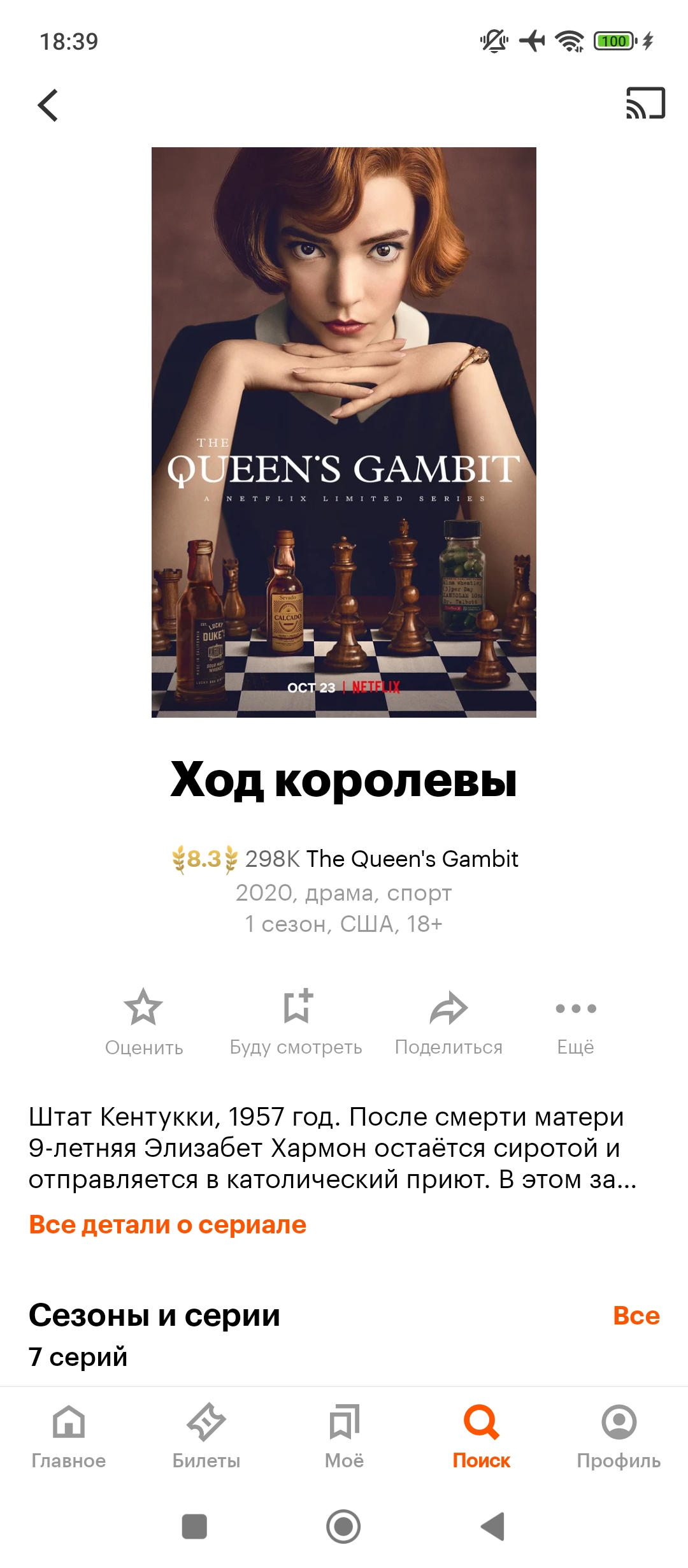This screenshot has width=688, height=1568.
Task: Add series to Буду смотреть watchlist
Action: 296,1020
